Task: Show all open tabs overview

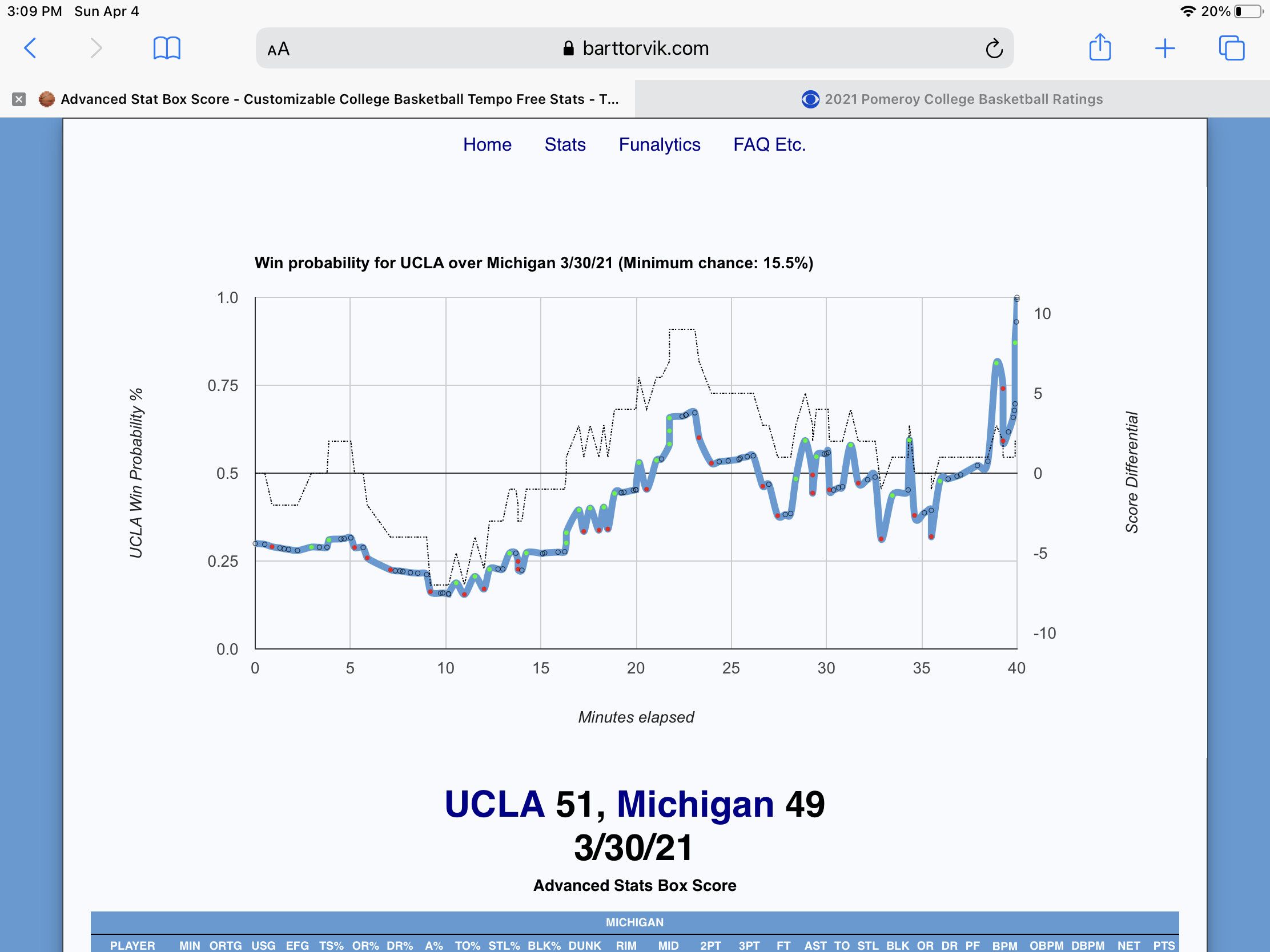Action: coord(1231,48)
